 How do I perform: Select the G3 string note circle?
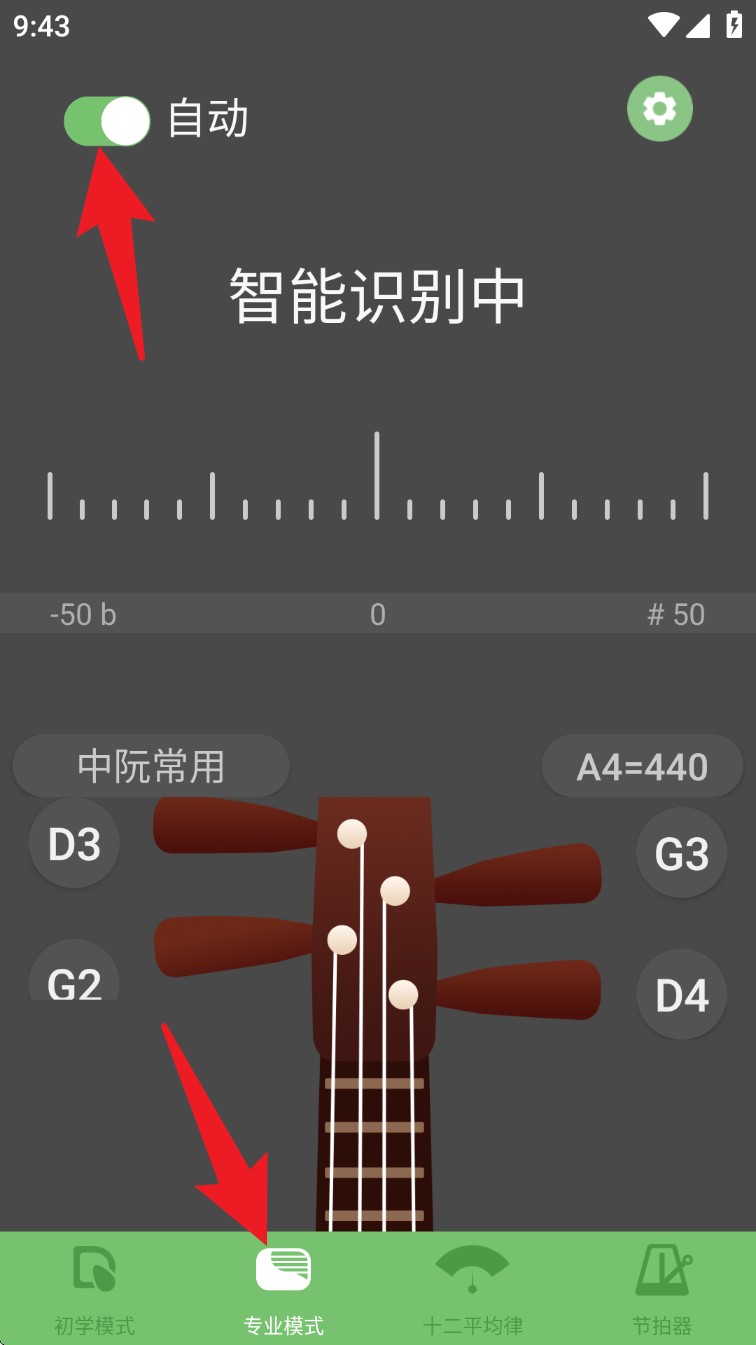tap(681, 853)
